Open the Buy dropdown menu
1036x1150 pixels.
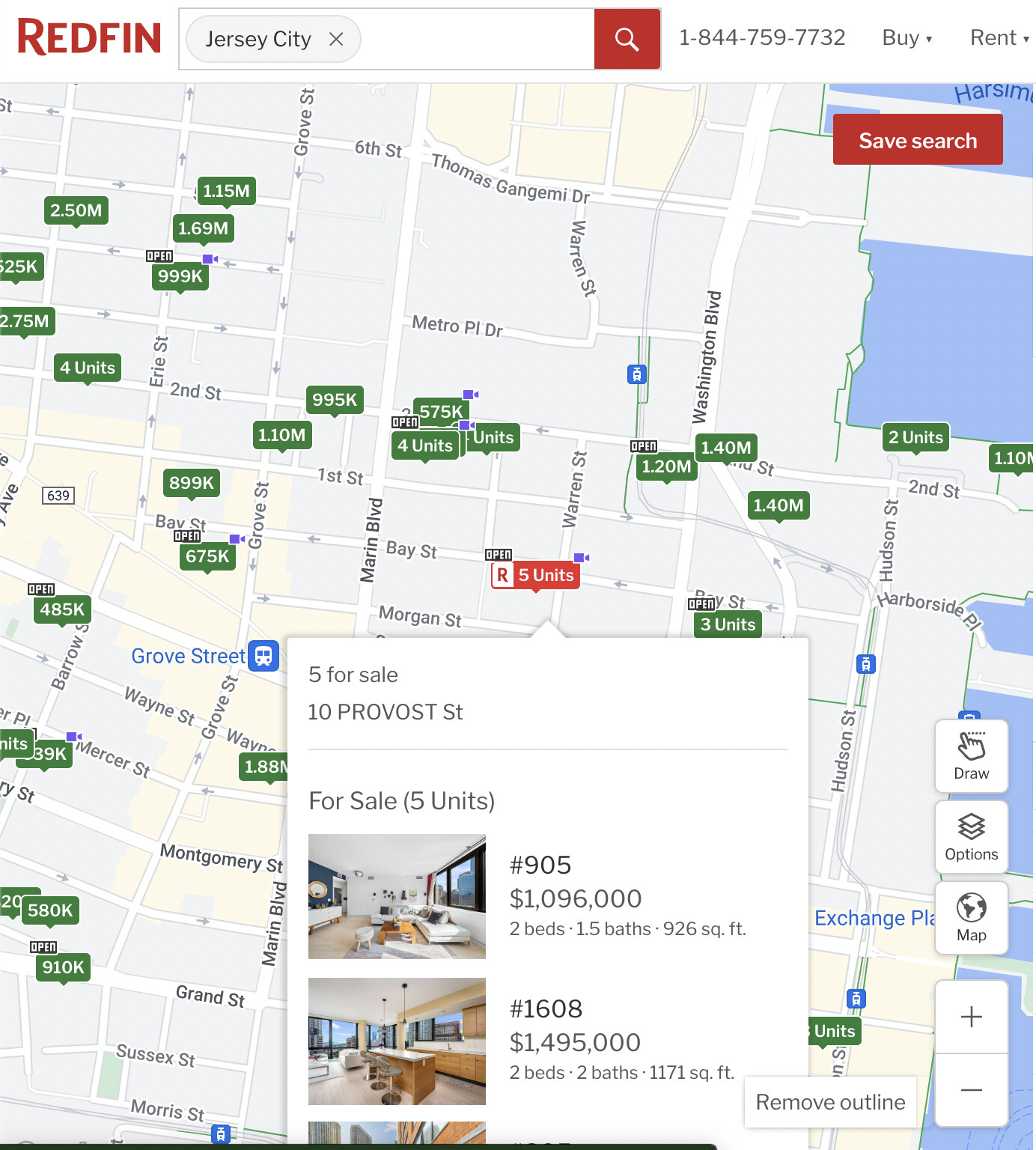[x=906, y=37]
